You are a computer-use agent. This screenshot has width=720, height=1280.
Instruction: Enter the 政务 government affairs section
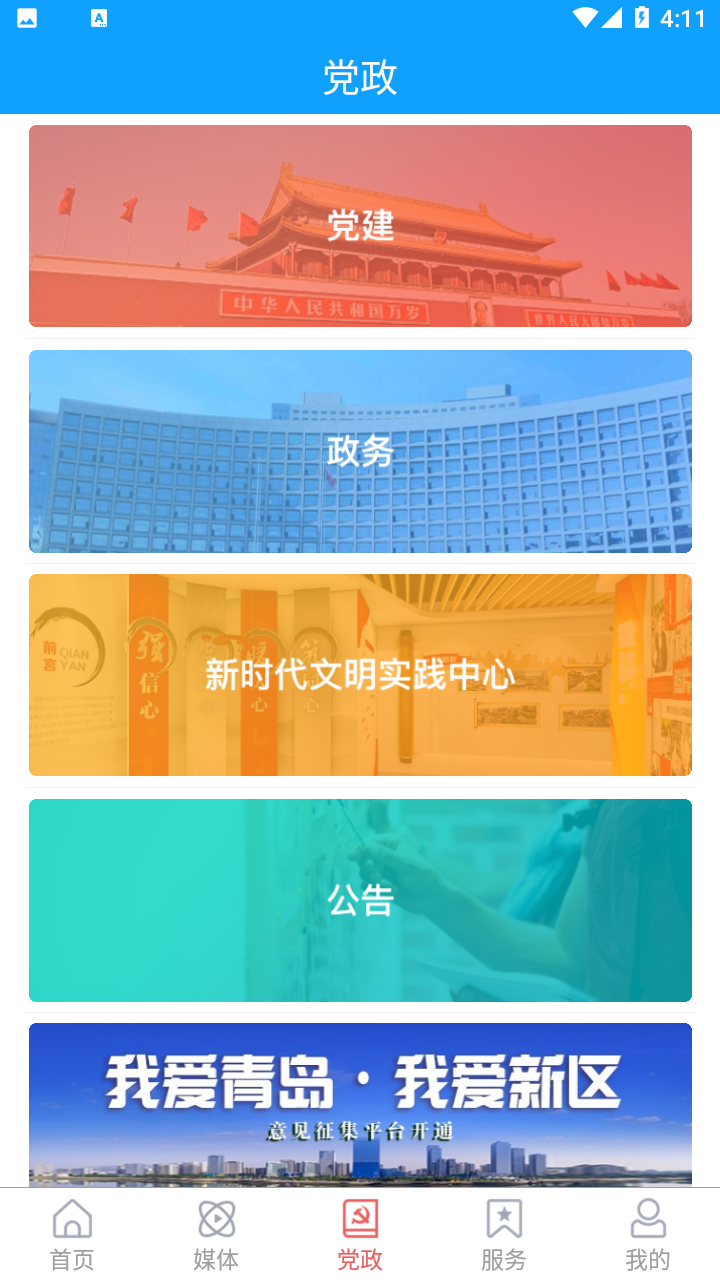(x=360, y=451)
